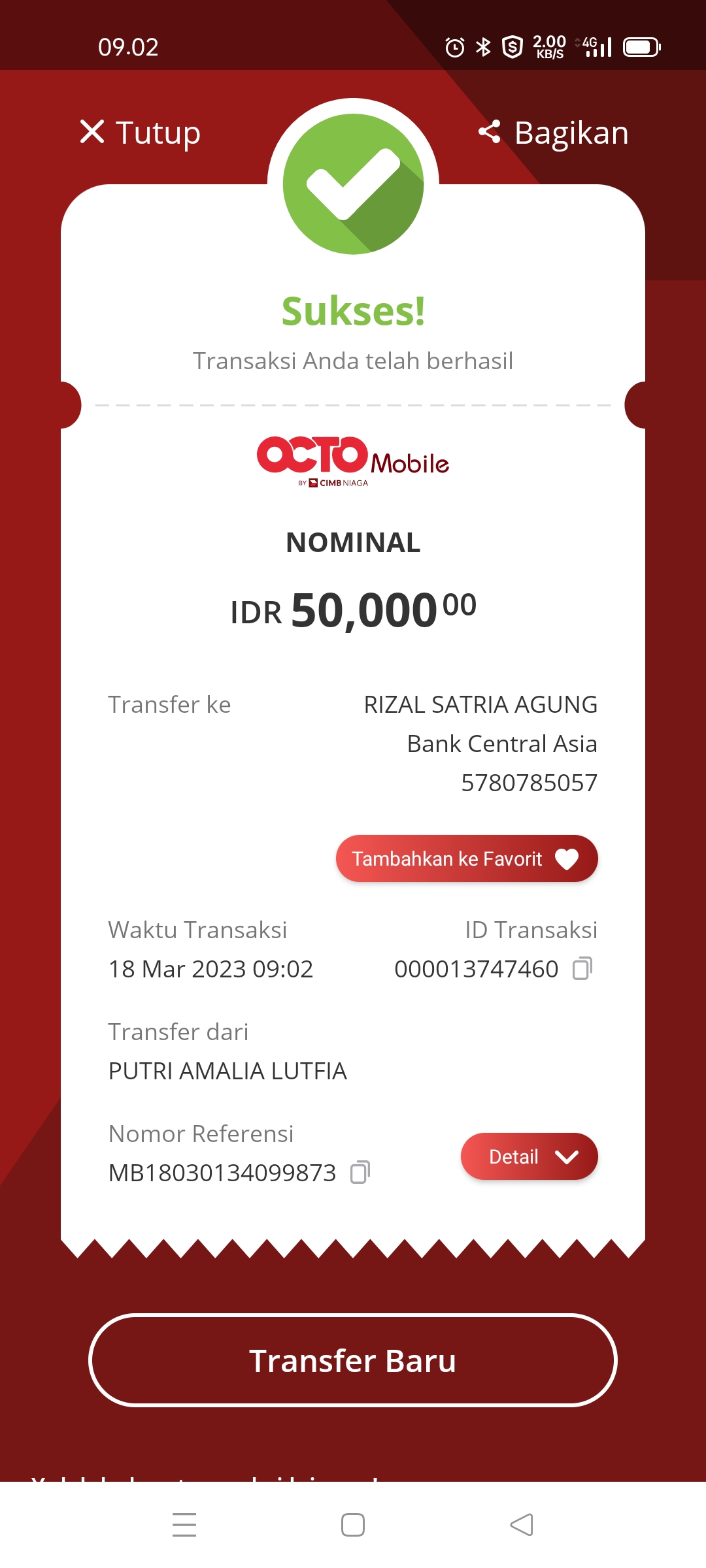Expand the Detail section
Screen dimensions: 706x1568
tap(529, 1156)
